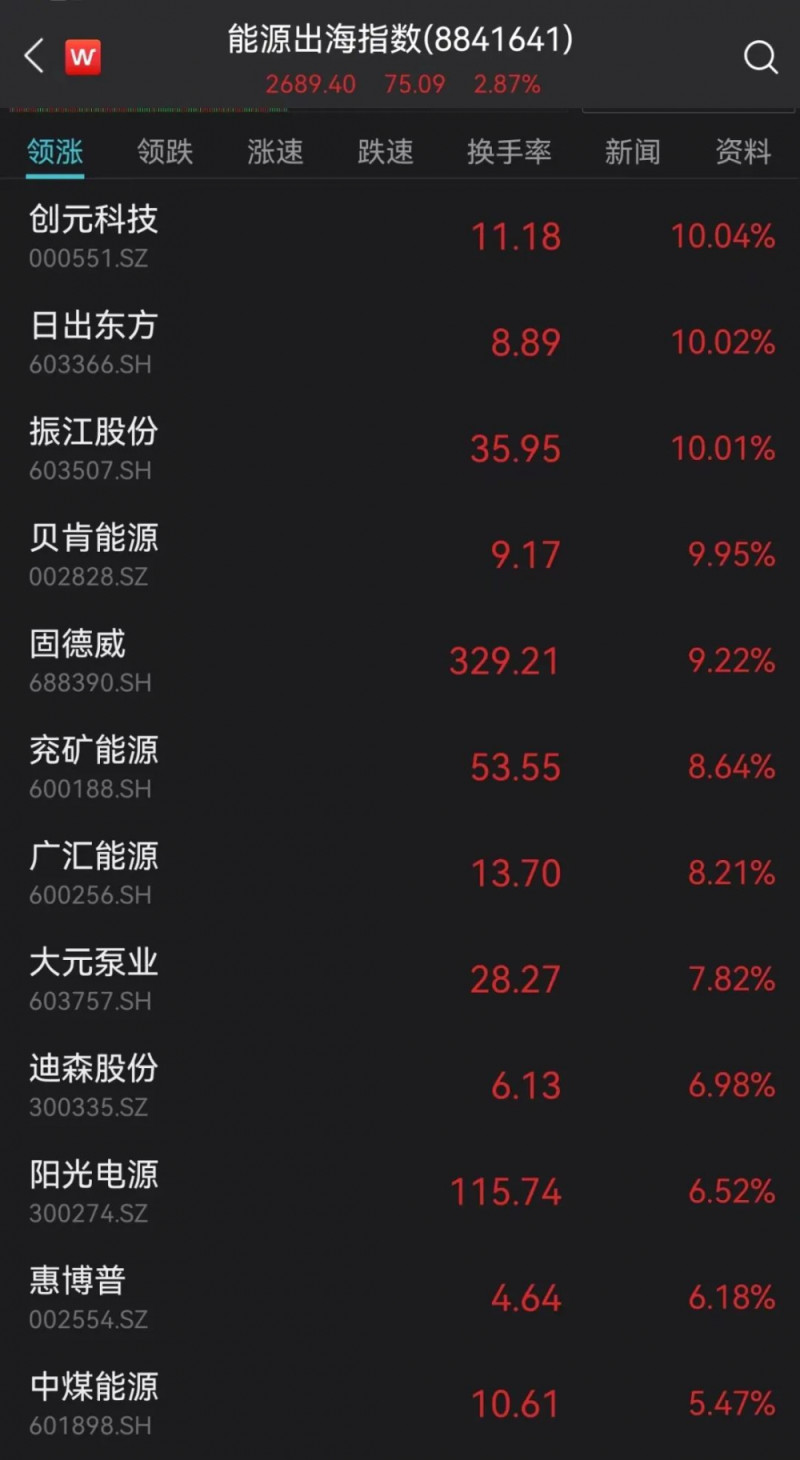This screenshot has height=1460, width=800.
Task: View 中煤能源 stock details
Action: click(x=400, y=1403)
